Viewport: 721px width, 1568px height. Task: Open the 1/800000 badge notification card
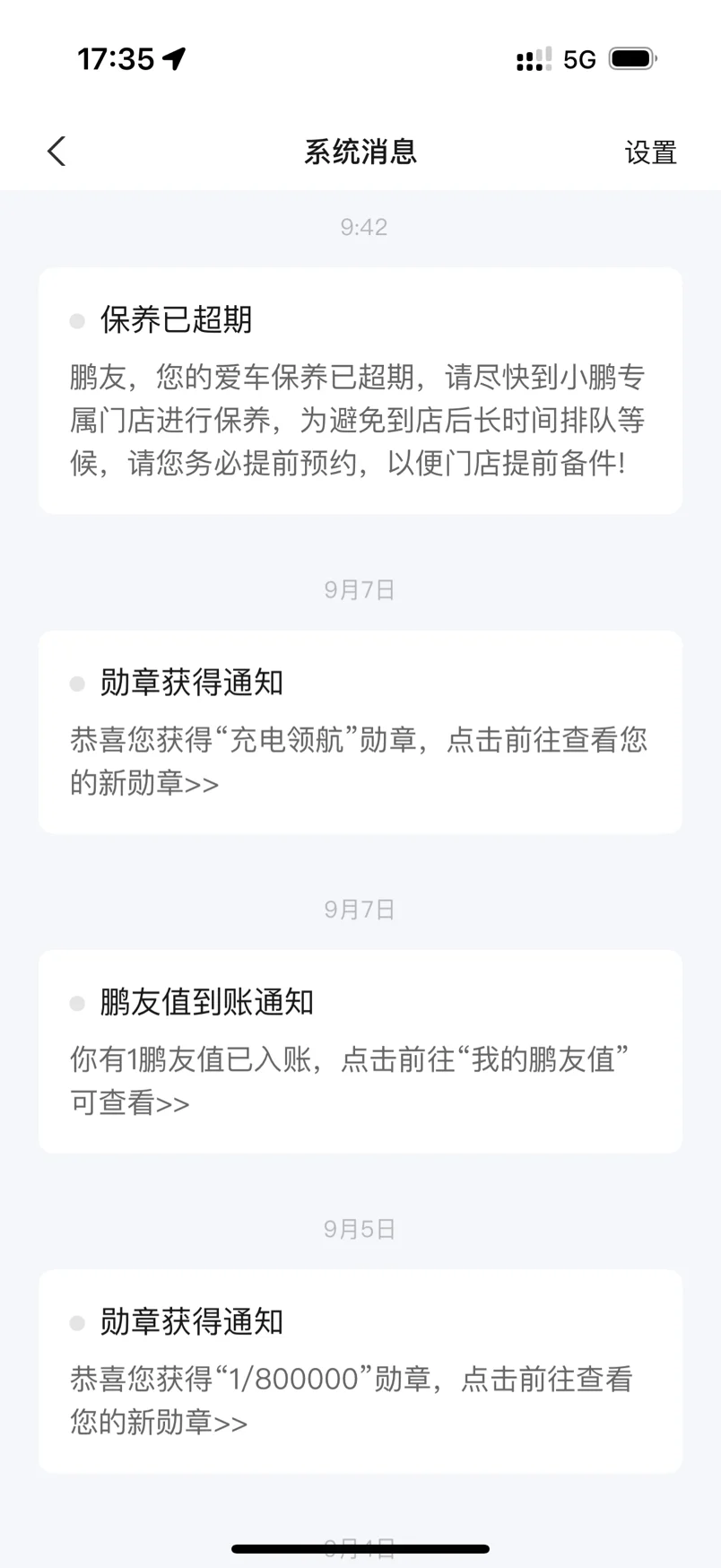tap(360, 1371)
